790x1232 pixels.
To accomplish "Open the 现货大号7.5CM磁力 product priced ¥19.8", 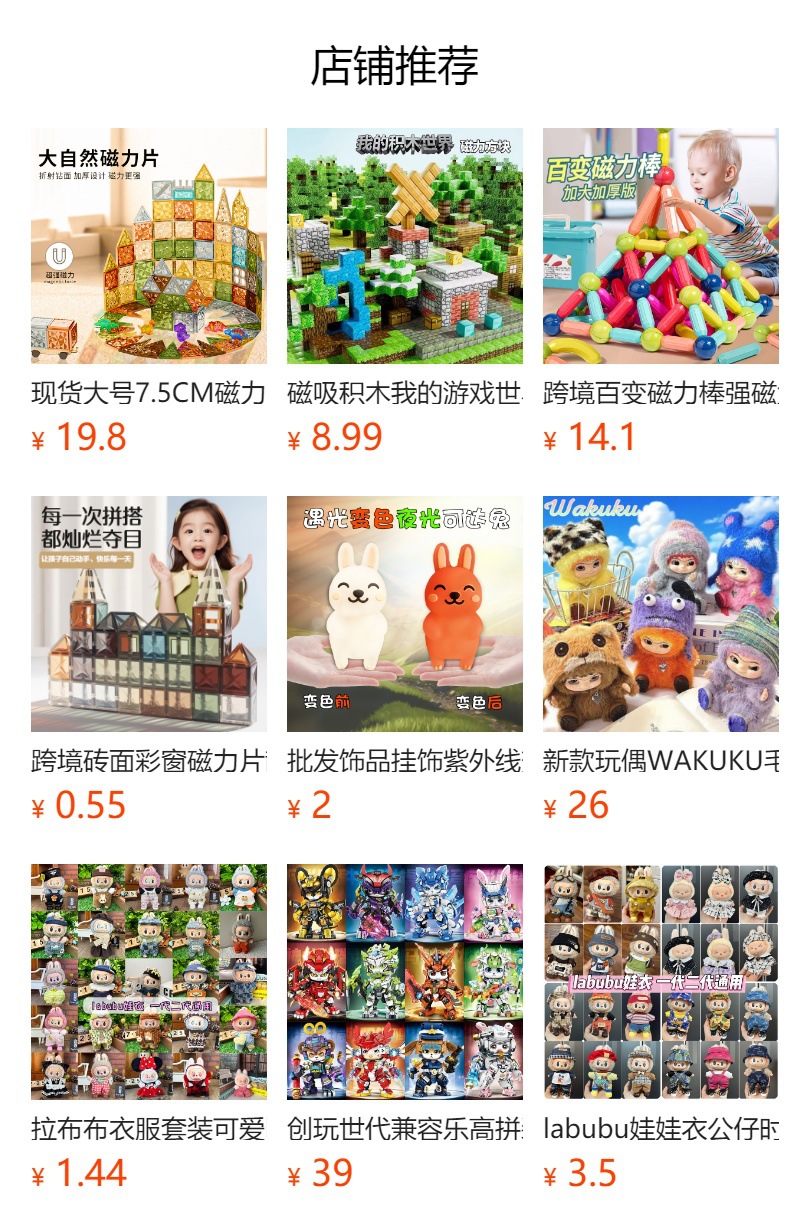I will 149,246.
